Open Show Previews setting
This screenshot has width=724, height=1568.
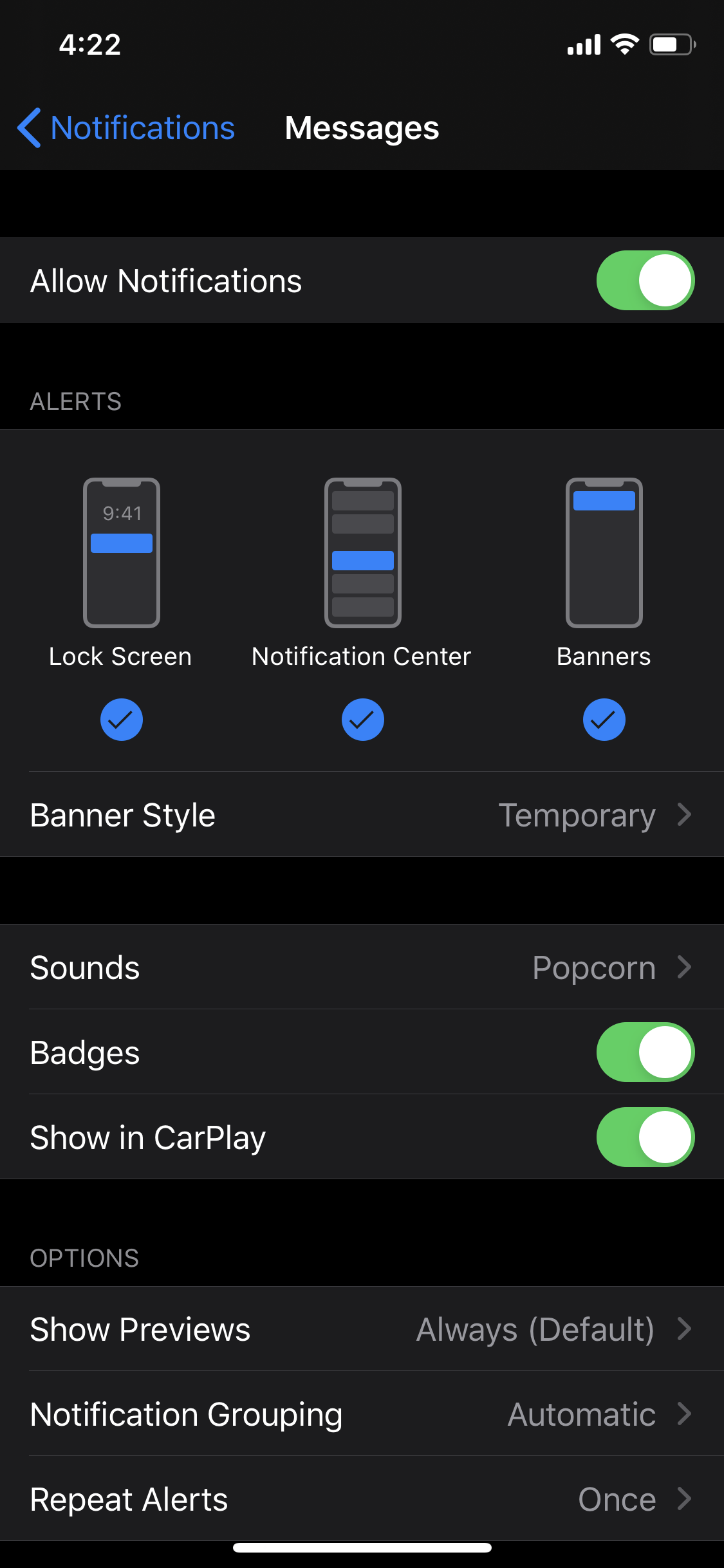pos(362,1329)
